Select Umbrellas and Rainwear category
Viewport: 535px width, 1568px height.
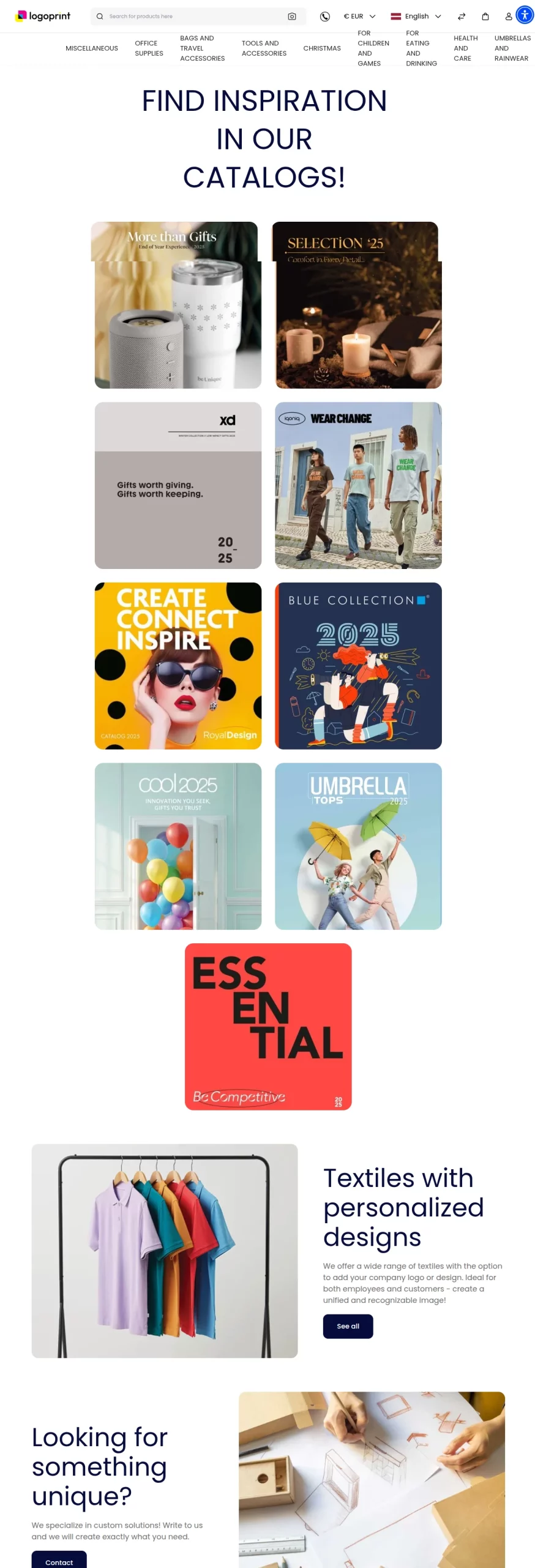[x=512, y=48]
